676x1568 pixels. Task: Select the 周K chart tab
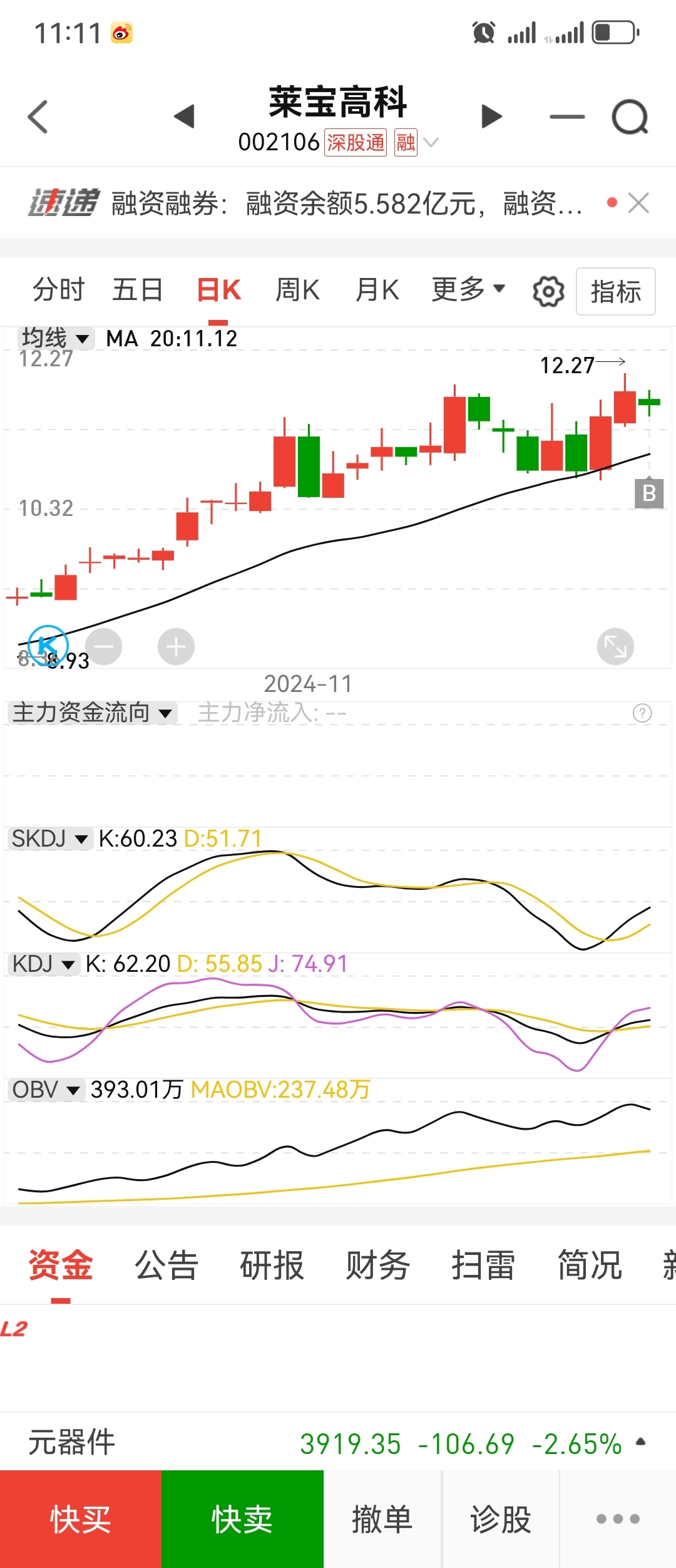297,290
